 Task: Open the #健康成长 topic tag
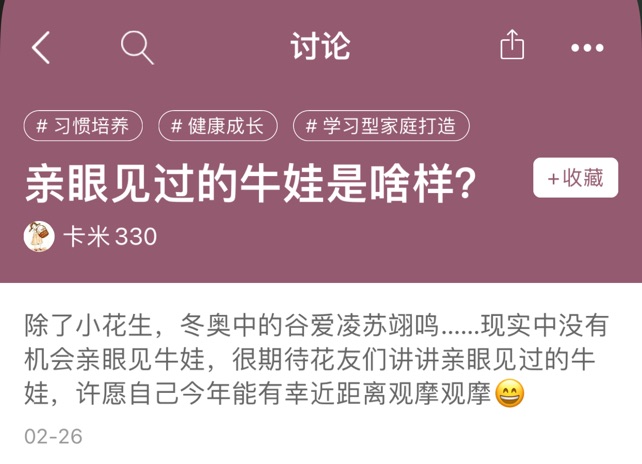point(217,126)
